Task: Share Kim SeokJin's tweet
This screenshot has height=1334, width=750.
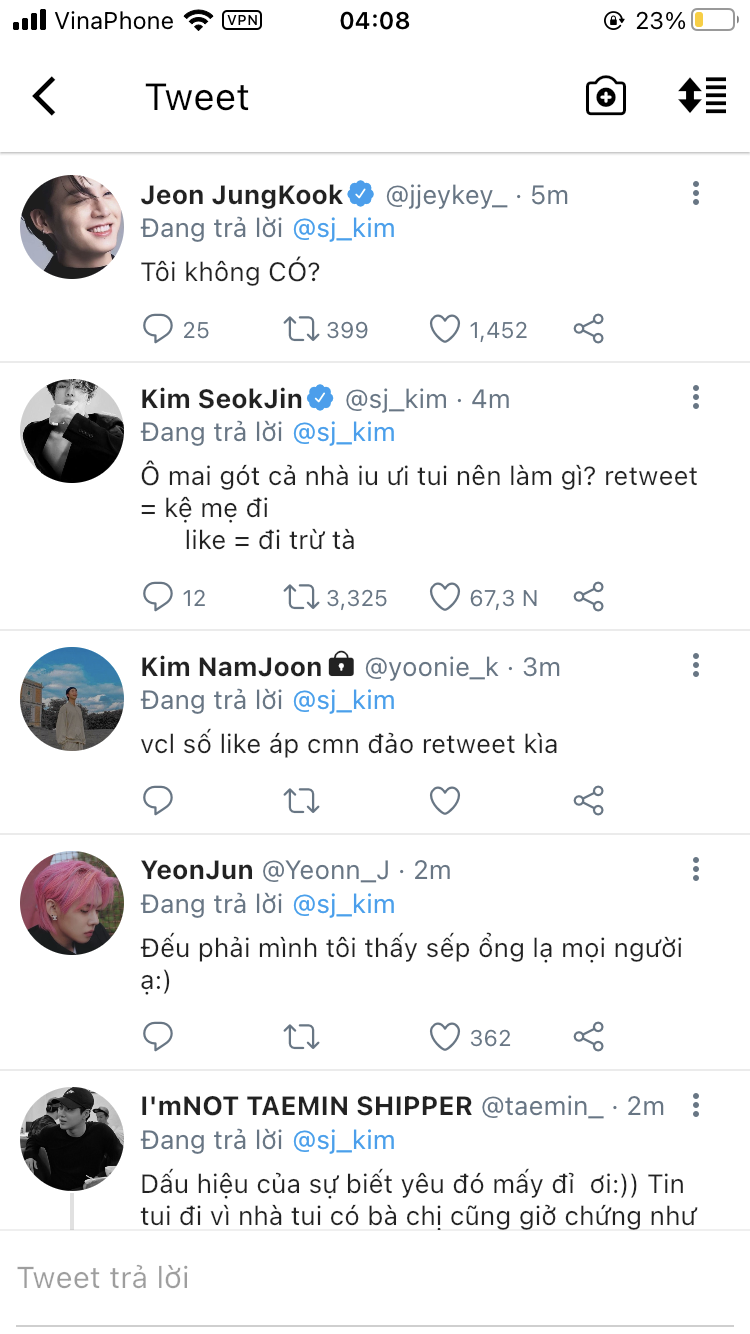Action: 589,597
